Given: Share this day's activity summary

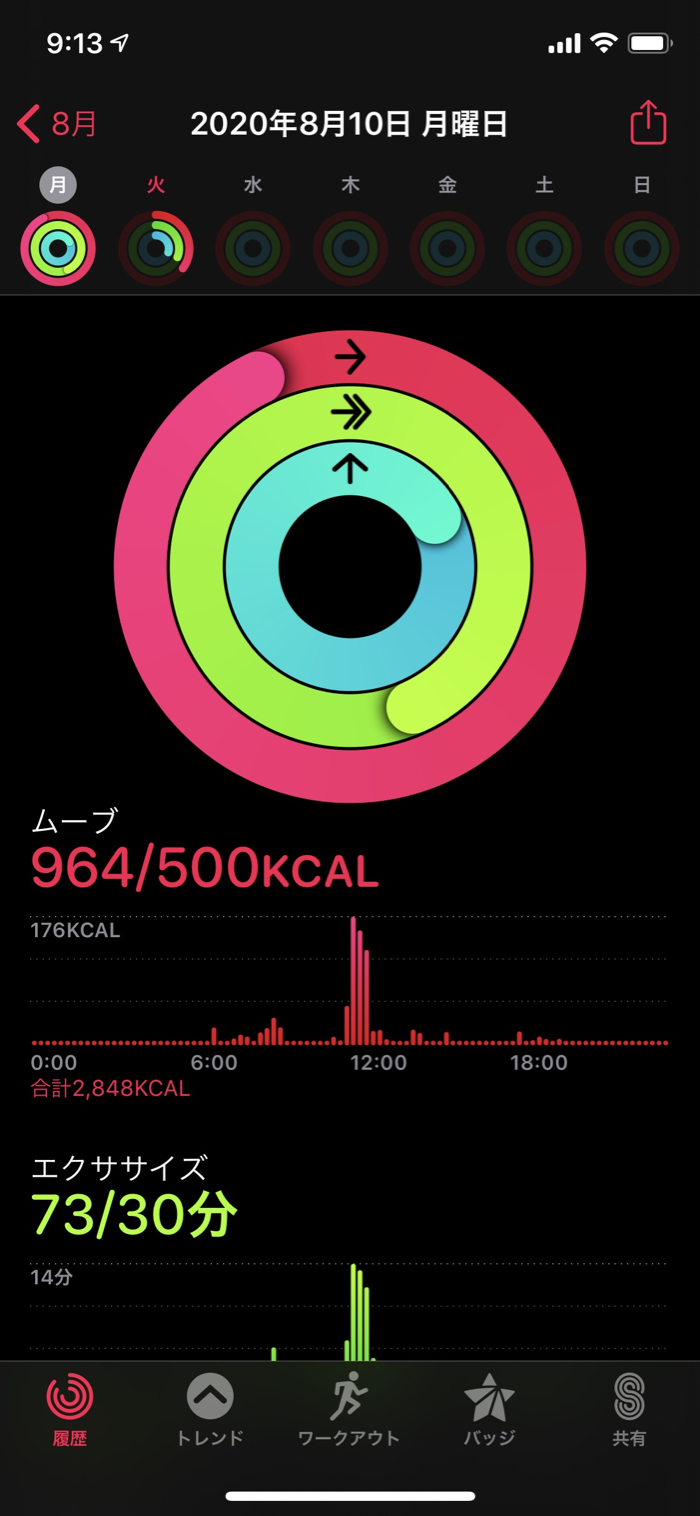Looking at the screenshot, I should pyautogui.click(x=648, y=124).
